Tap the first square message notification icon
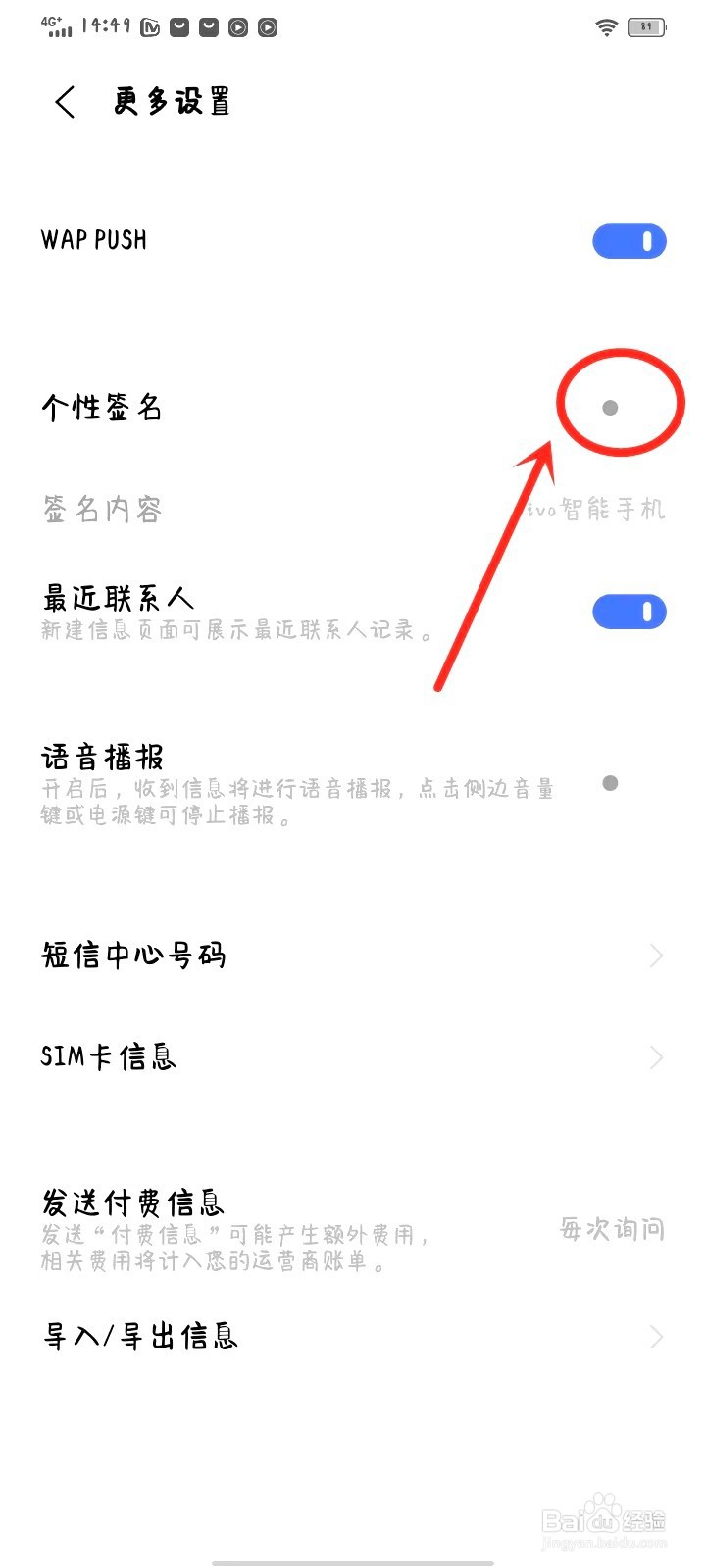Image resolution: width=706 pixels, height=1568 pixels. click(x=178, y=26)
